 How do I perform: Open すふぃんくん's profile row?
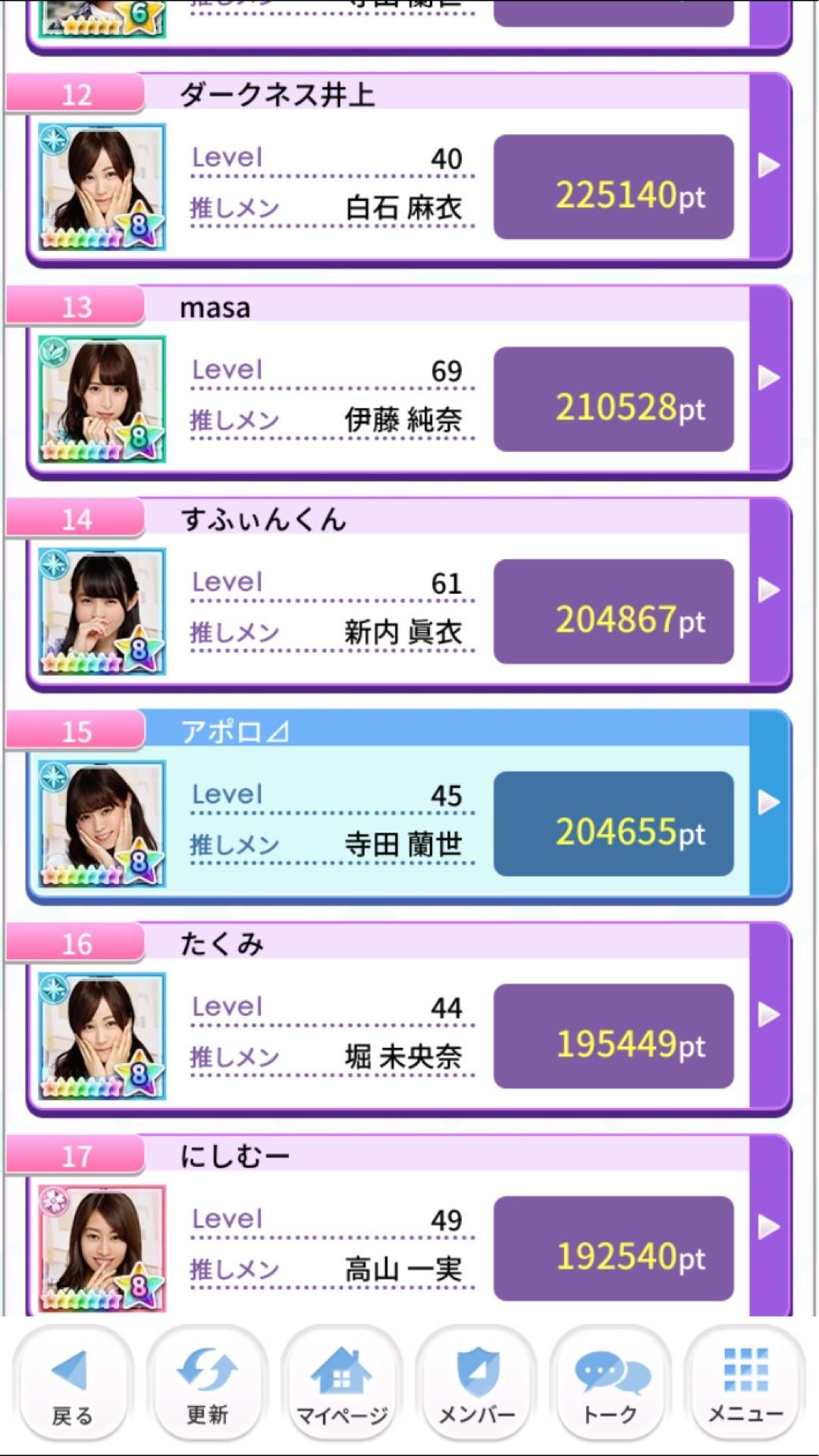pos(769,590)
